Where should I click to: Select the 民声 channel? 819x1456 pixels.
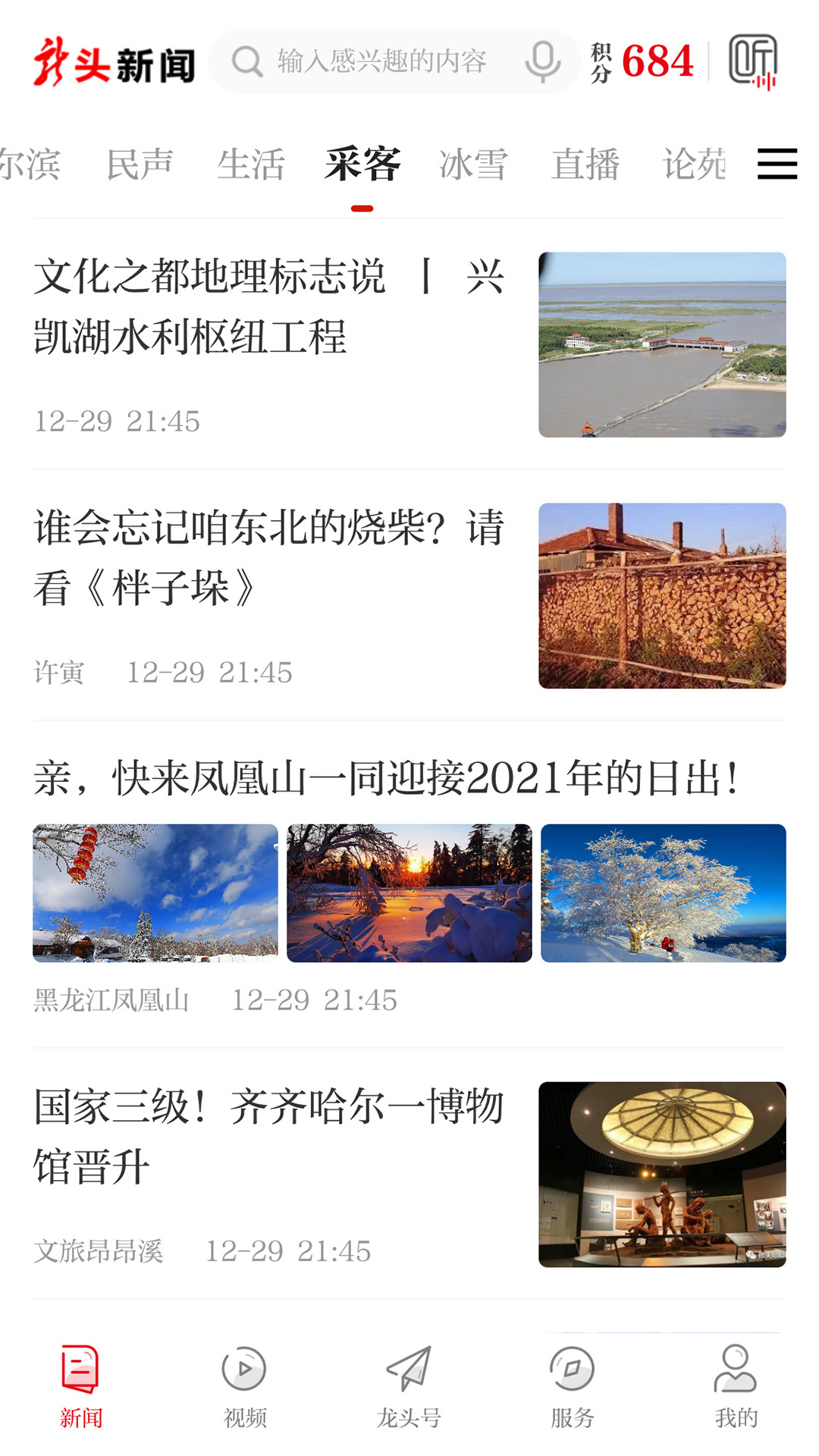point(140,165)
